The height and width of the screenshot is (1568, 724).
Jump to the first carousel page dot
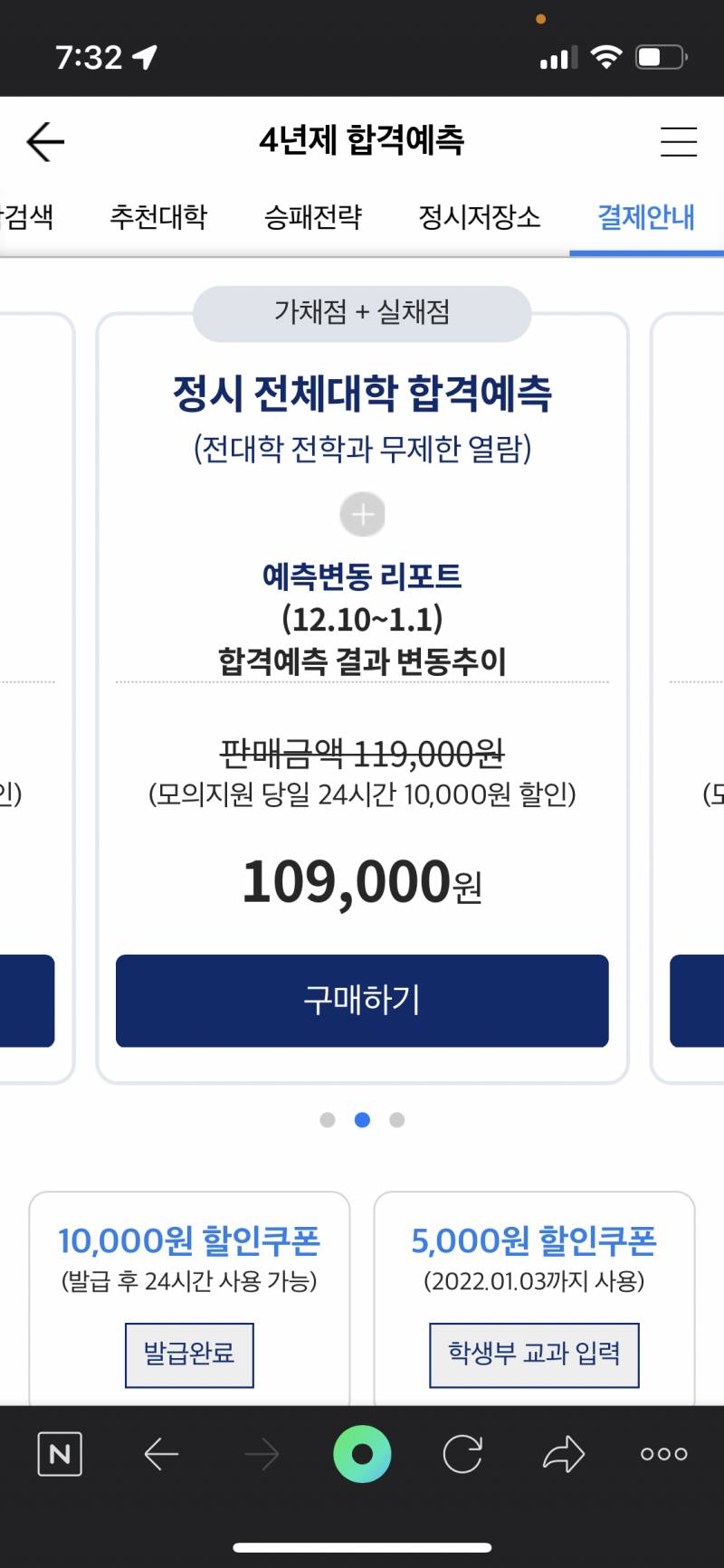click(328, 1120)
